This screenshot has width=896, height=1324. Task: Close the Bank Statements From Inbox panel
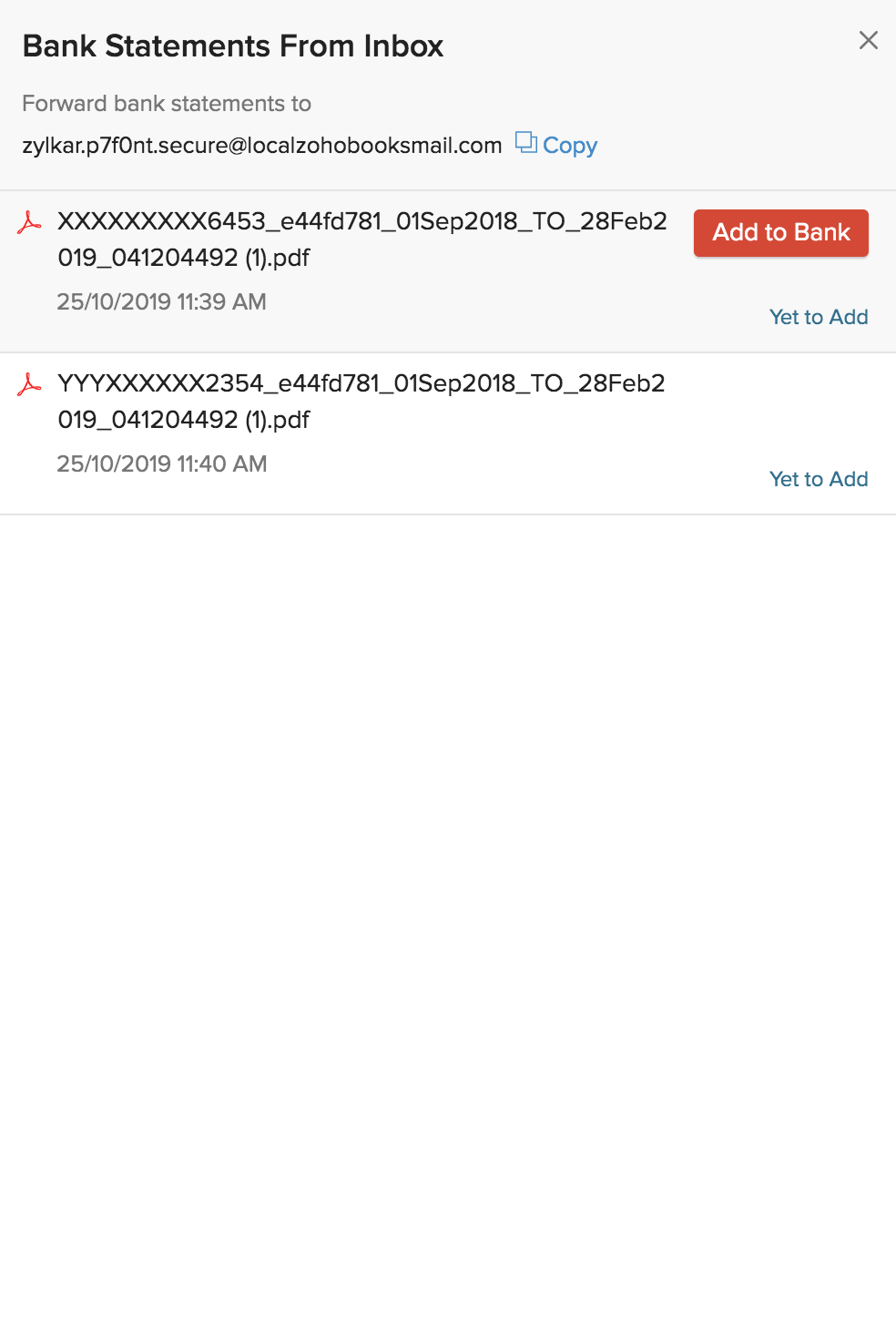(868, 41)
